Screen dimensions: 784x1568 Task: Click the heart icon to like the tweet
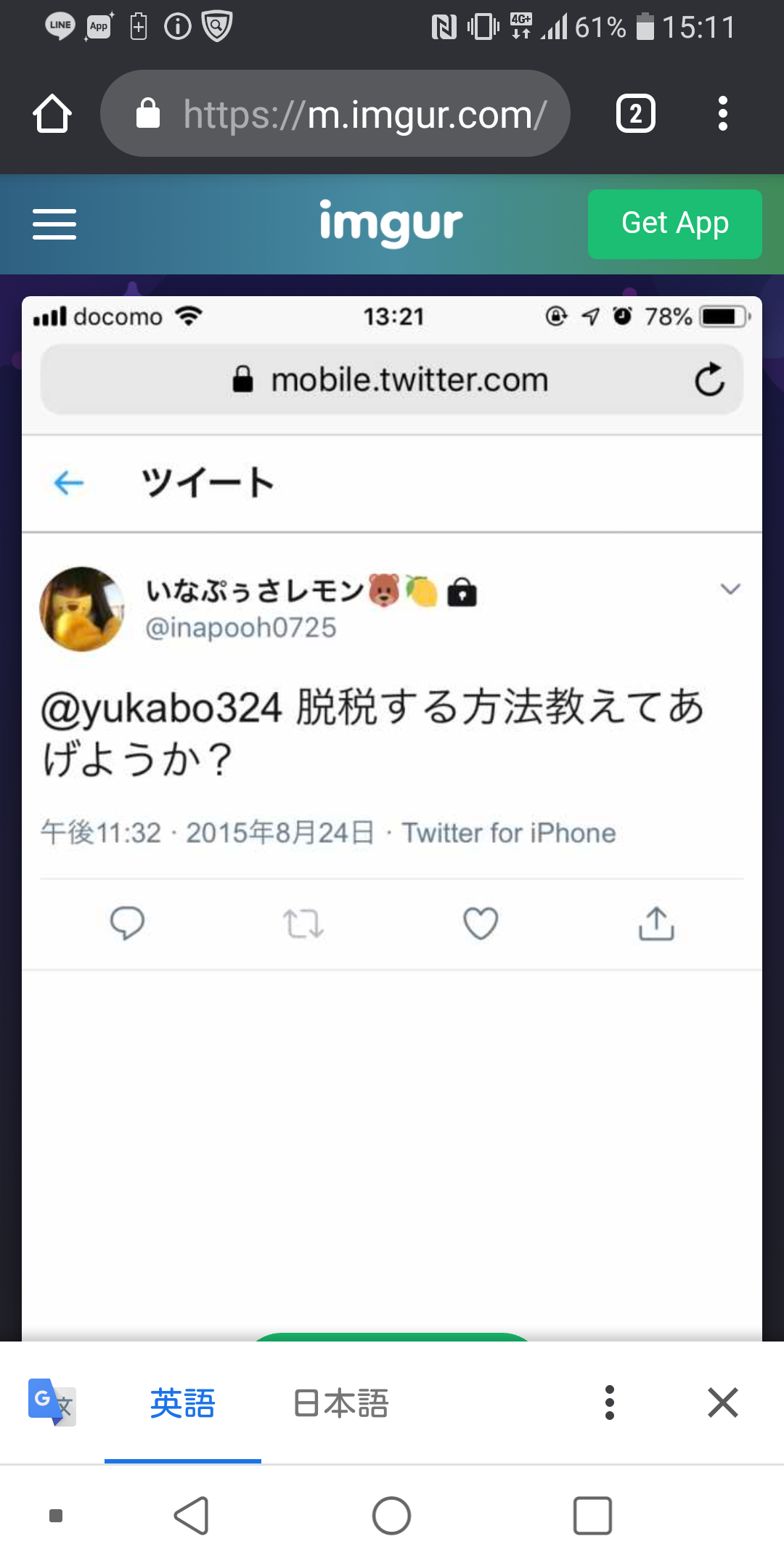point(480,923)
